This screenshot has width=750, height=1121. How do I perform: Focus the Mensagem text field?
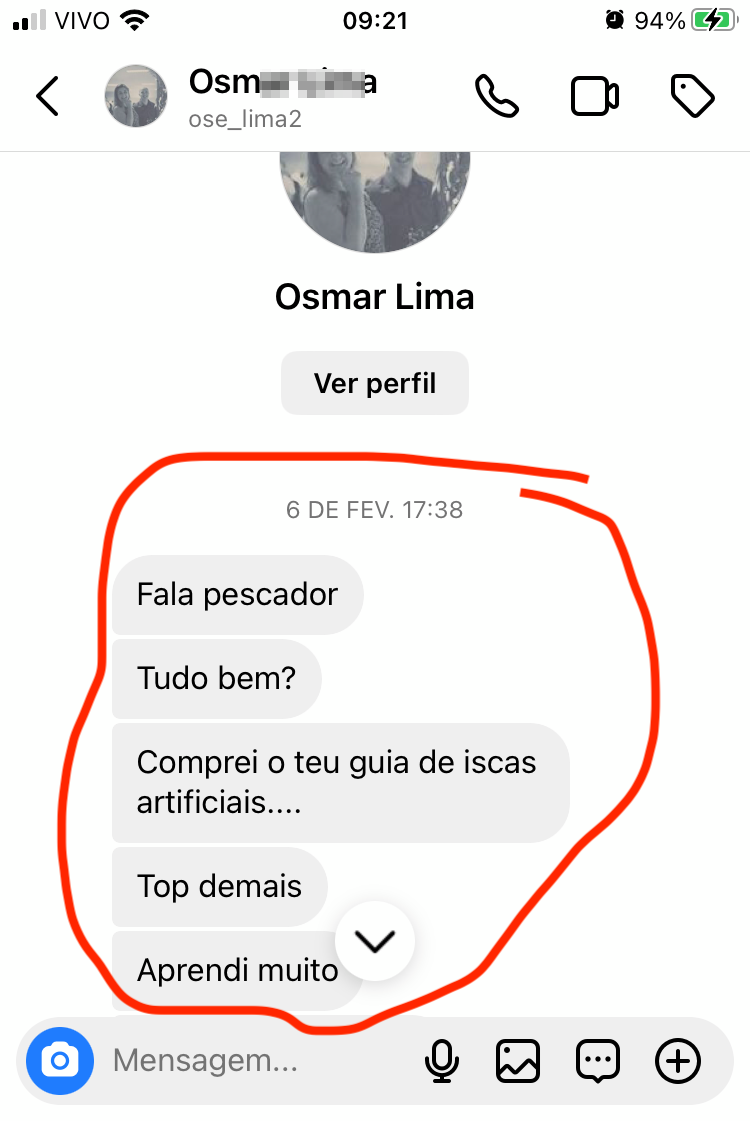(x=250, y=1060)
